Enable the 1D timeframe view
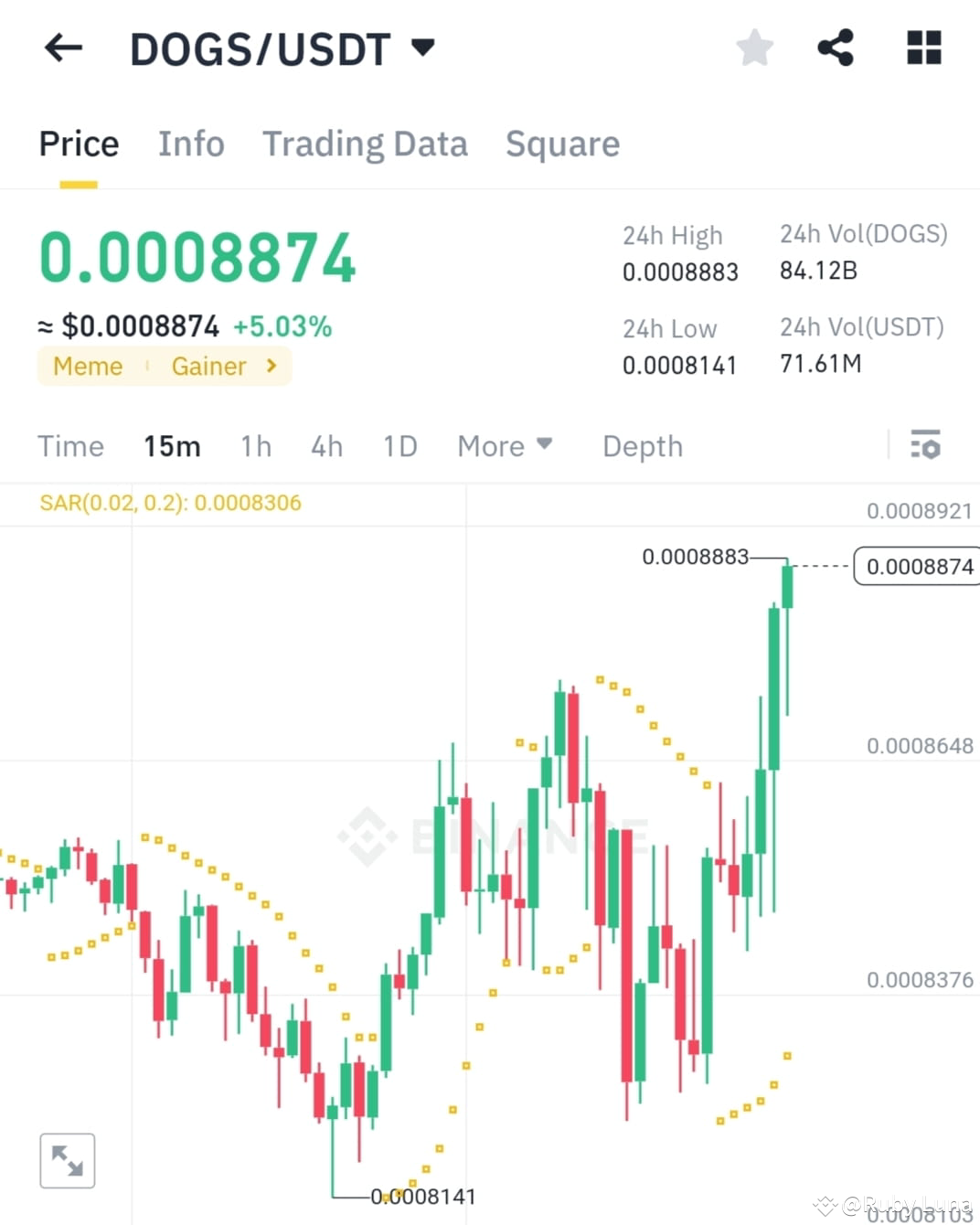The image size is (980, 1225). click(399, 446)
